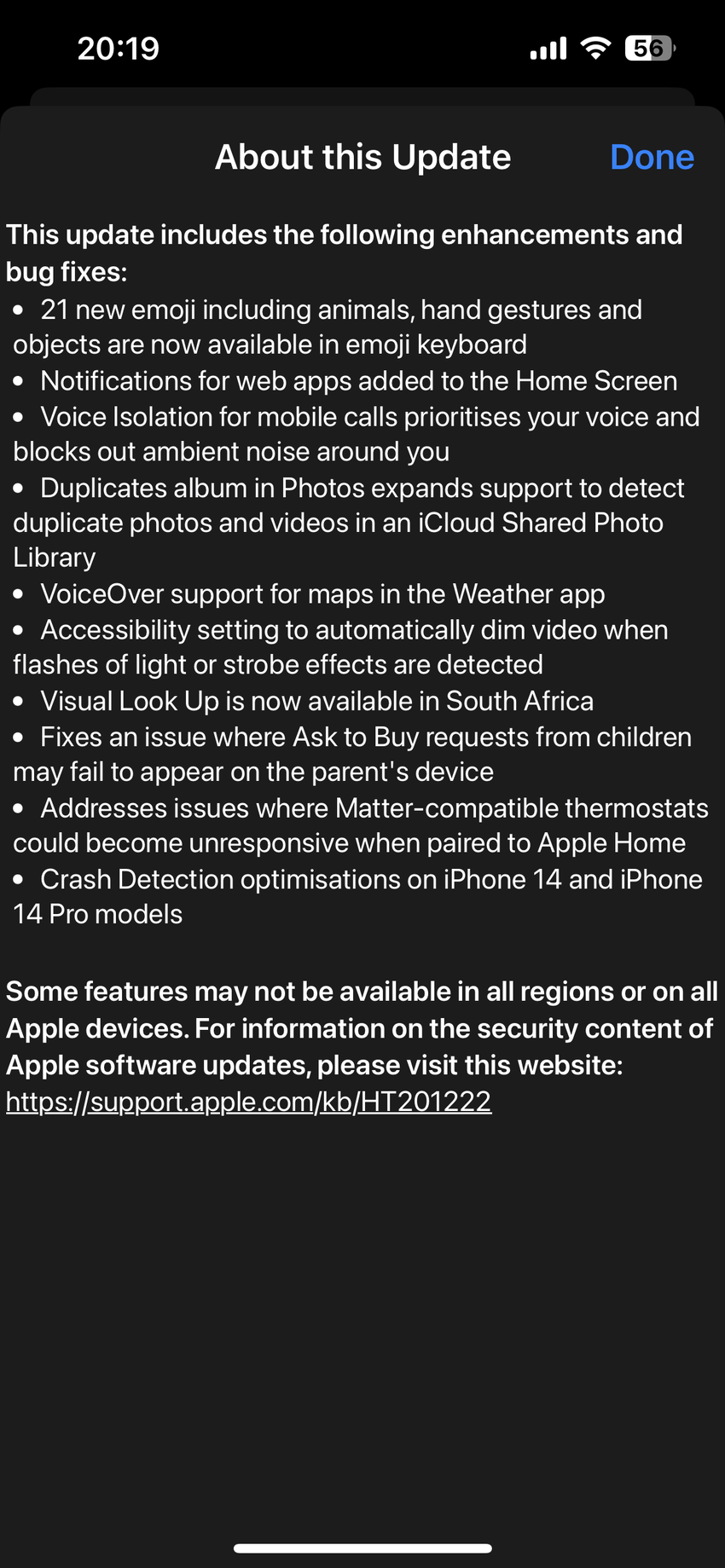
Task: Tap Done to close the update notes
Action: point(652,158)
